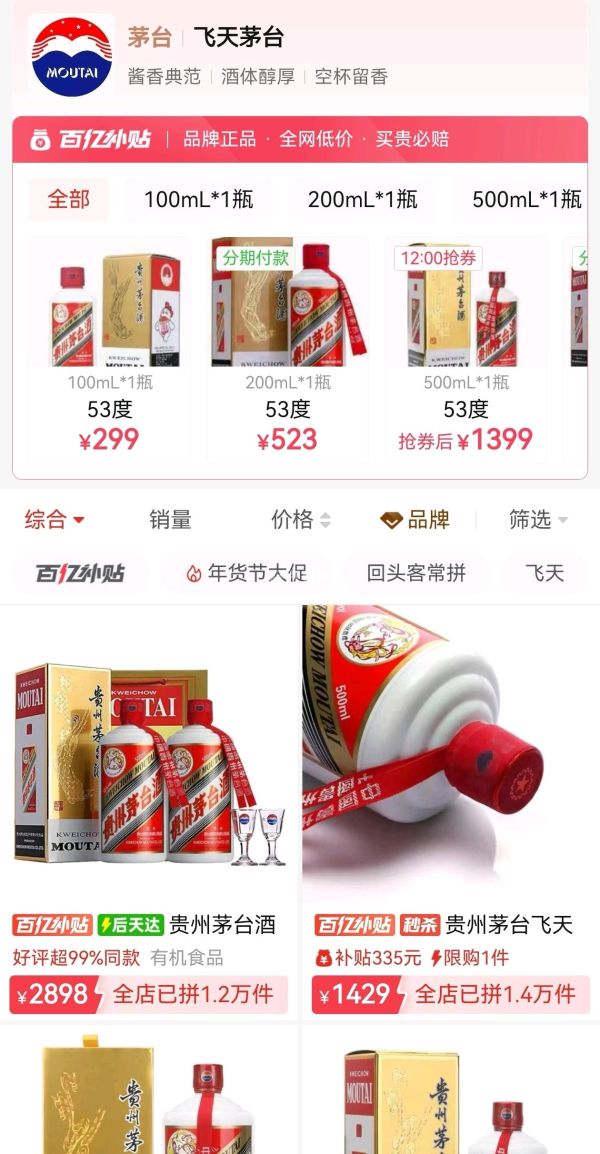Open the 筛选 filter panel
600x1154 pixels.
tap(537, 519)
